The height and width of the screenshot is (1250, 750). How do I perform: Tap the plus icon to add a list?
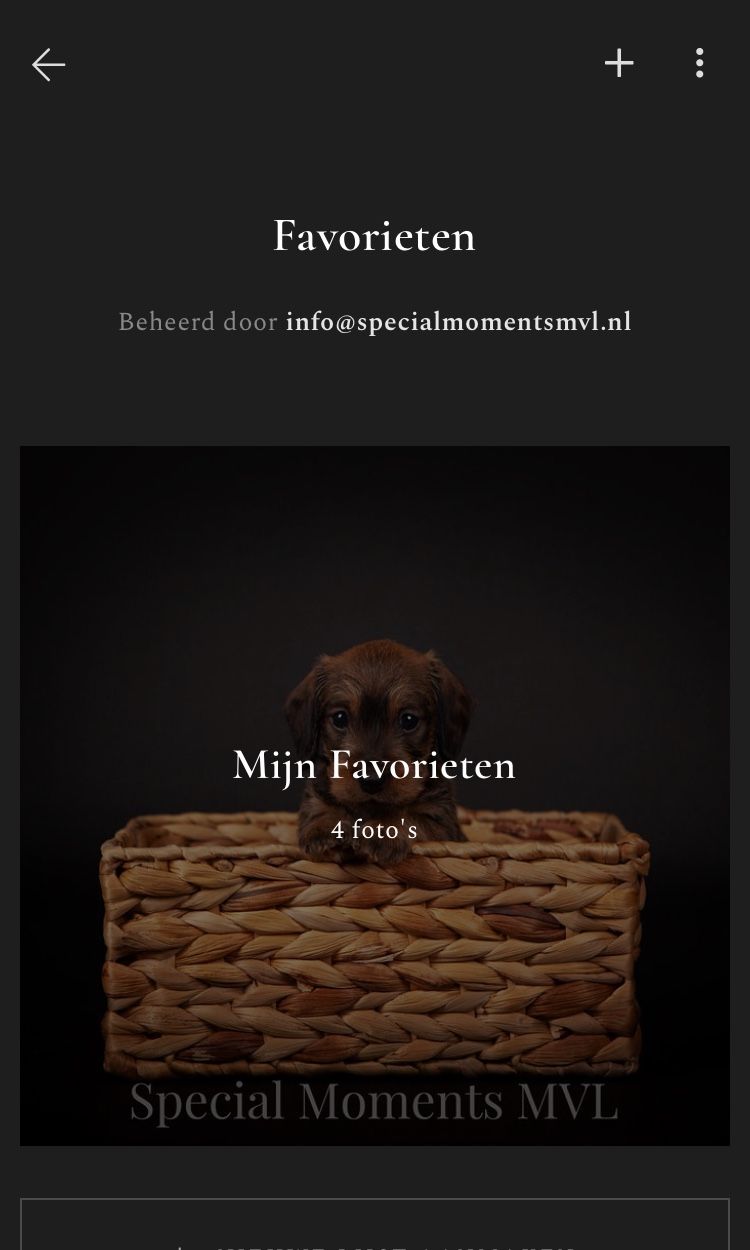(619, 63)
